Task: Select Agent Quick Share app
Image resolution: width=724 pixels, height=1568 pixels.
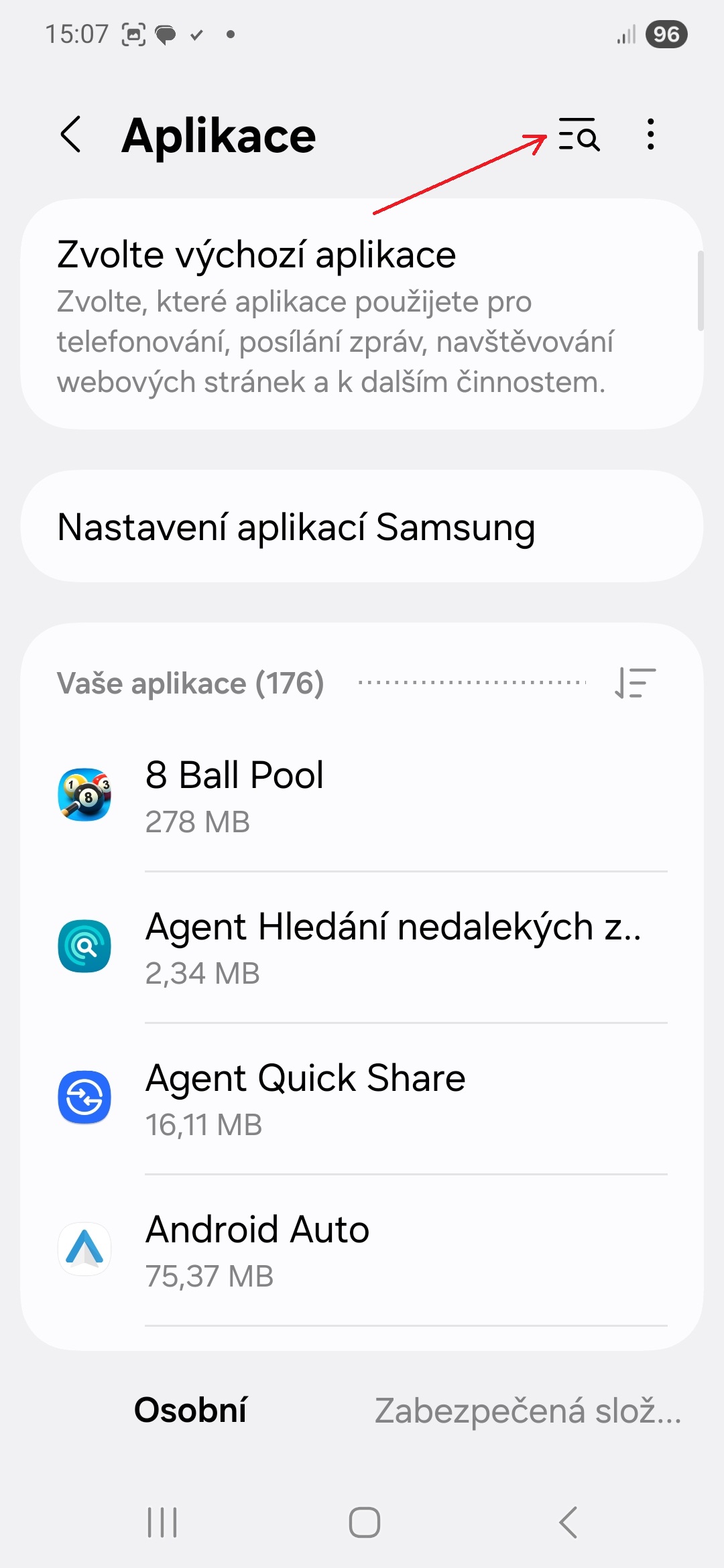Action: coord(362,1099)
